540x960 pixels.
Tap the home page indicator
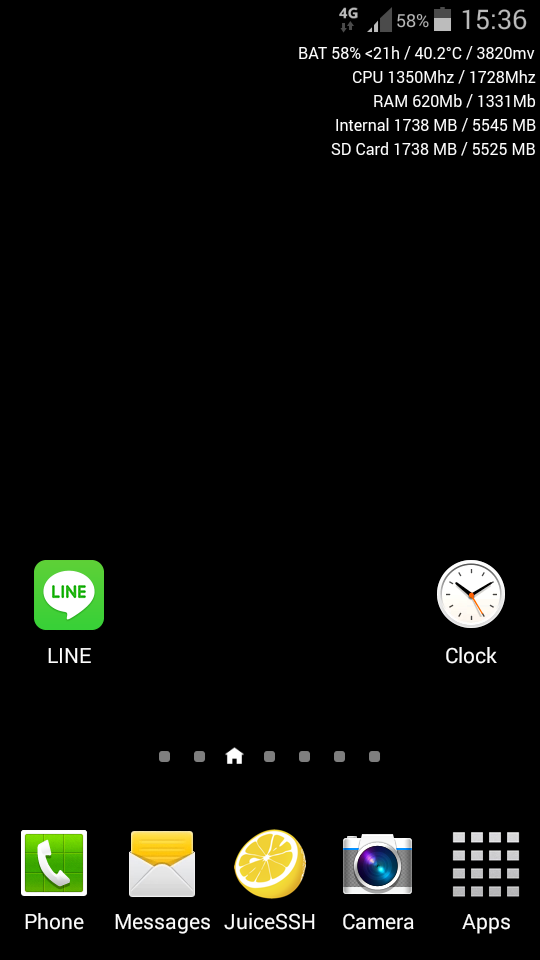click(234, 757)
